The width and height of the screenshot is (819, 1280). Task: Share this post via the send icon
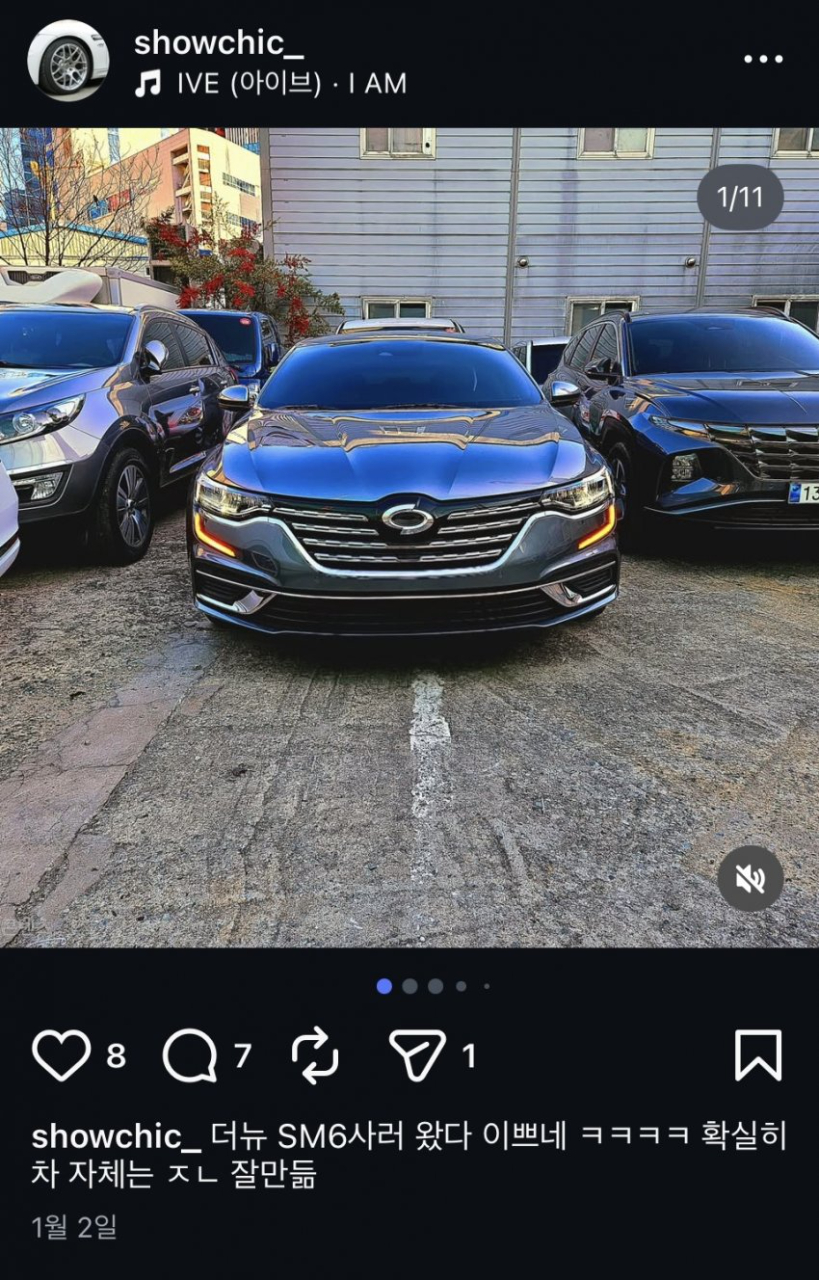click(x=417, y=1055)
